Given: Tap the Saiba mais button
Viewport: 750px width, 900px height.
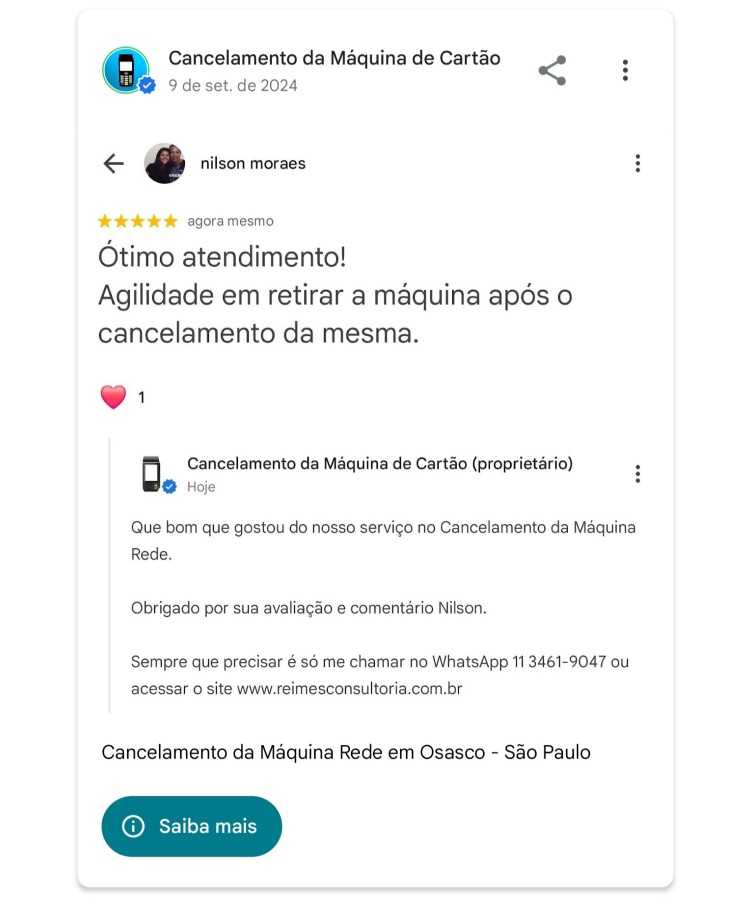Looking at the screenshot, I should [192, 826].
